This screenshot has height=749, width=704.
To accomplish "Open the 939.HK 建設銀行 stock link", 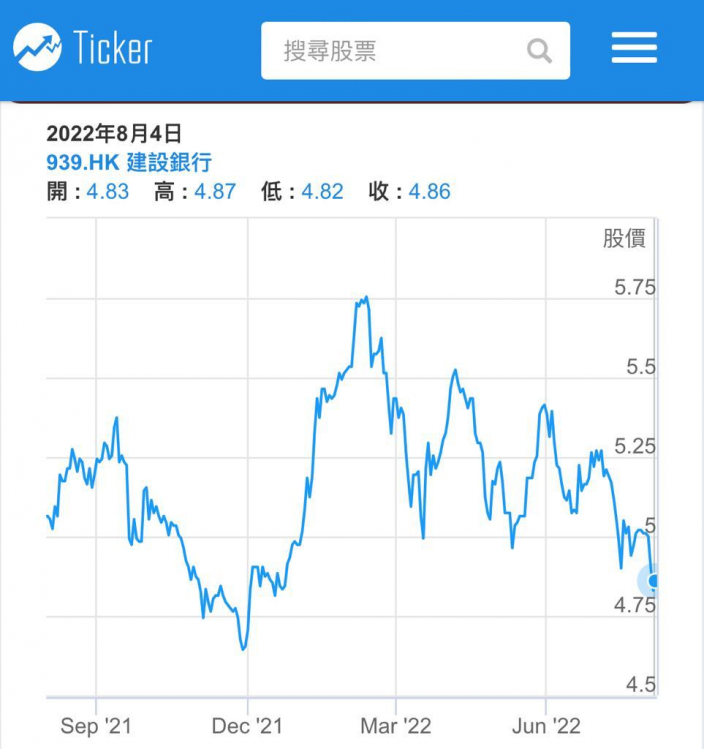I will point(129,162).
